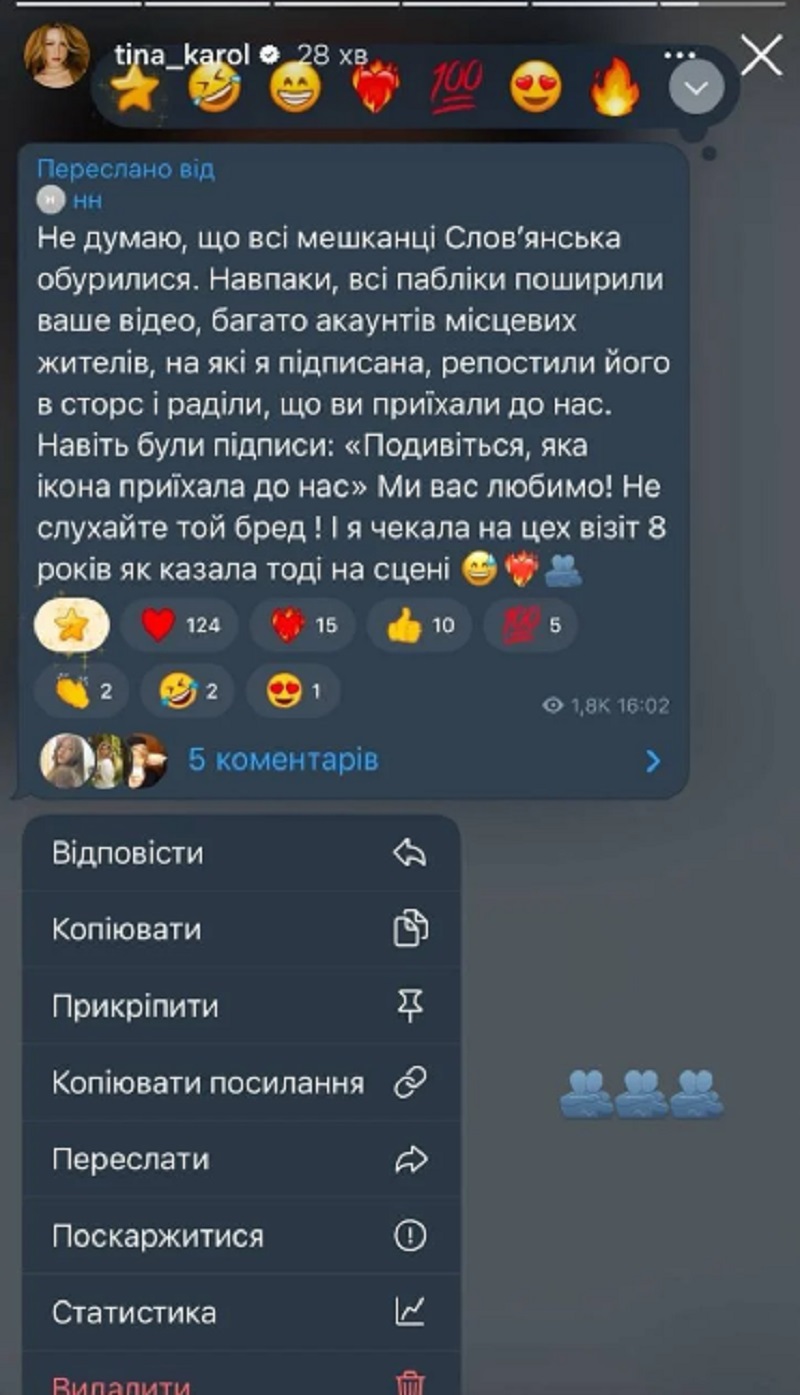800x1395 pixels.
Task: Open tina_karol's profile picture
Action: click(56, 55)
